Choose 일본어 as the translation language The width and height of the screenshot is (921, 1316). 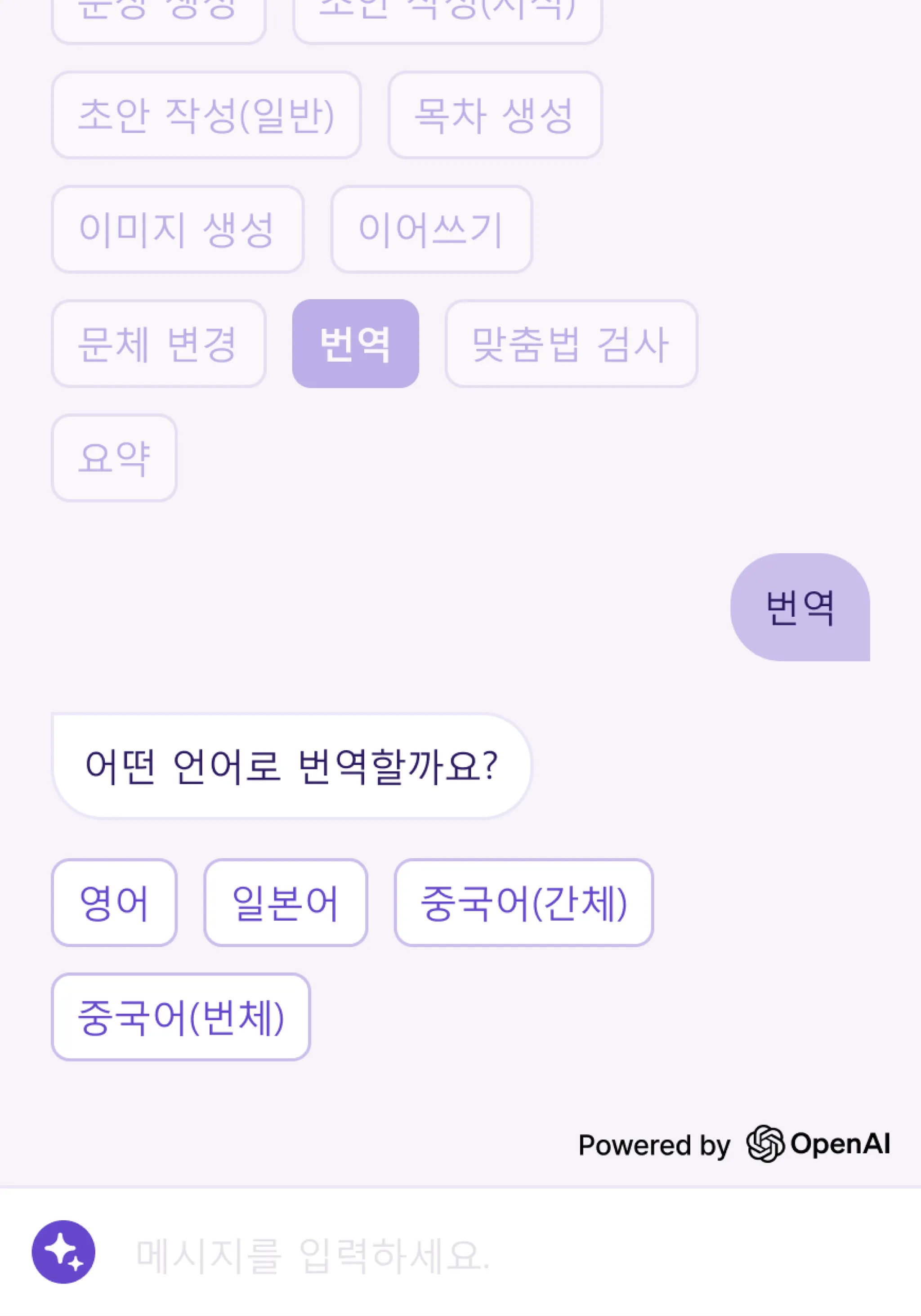point(286,902)
